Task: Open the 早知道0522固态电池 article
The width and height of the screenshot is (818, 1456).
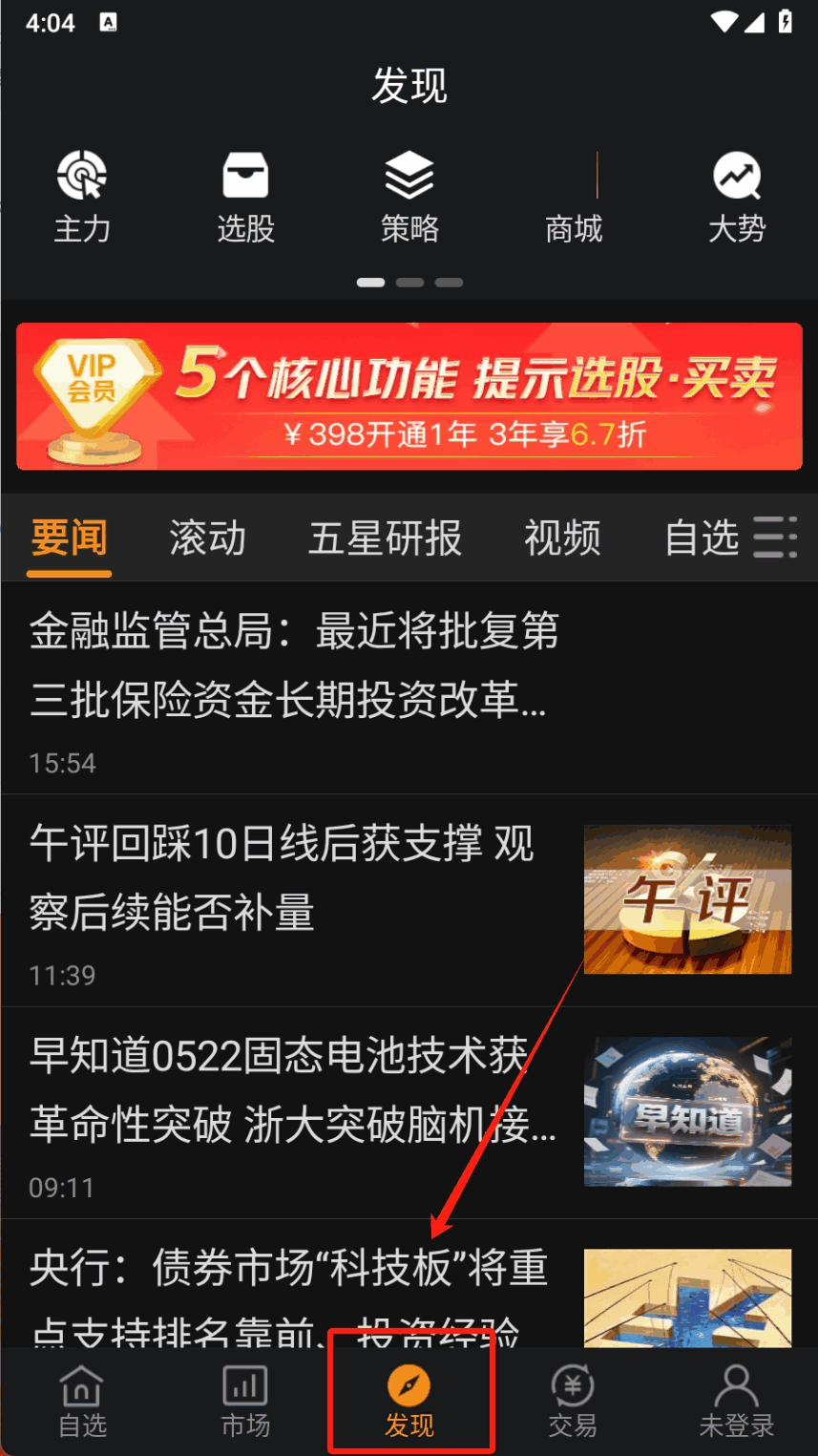Action: pyautogui.click(x=292, y=1090)
